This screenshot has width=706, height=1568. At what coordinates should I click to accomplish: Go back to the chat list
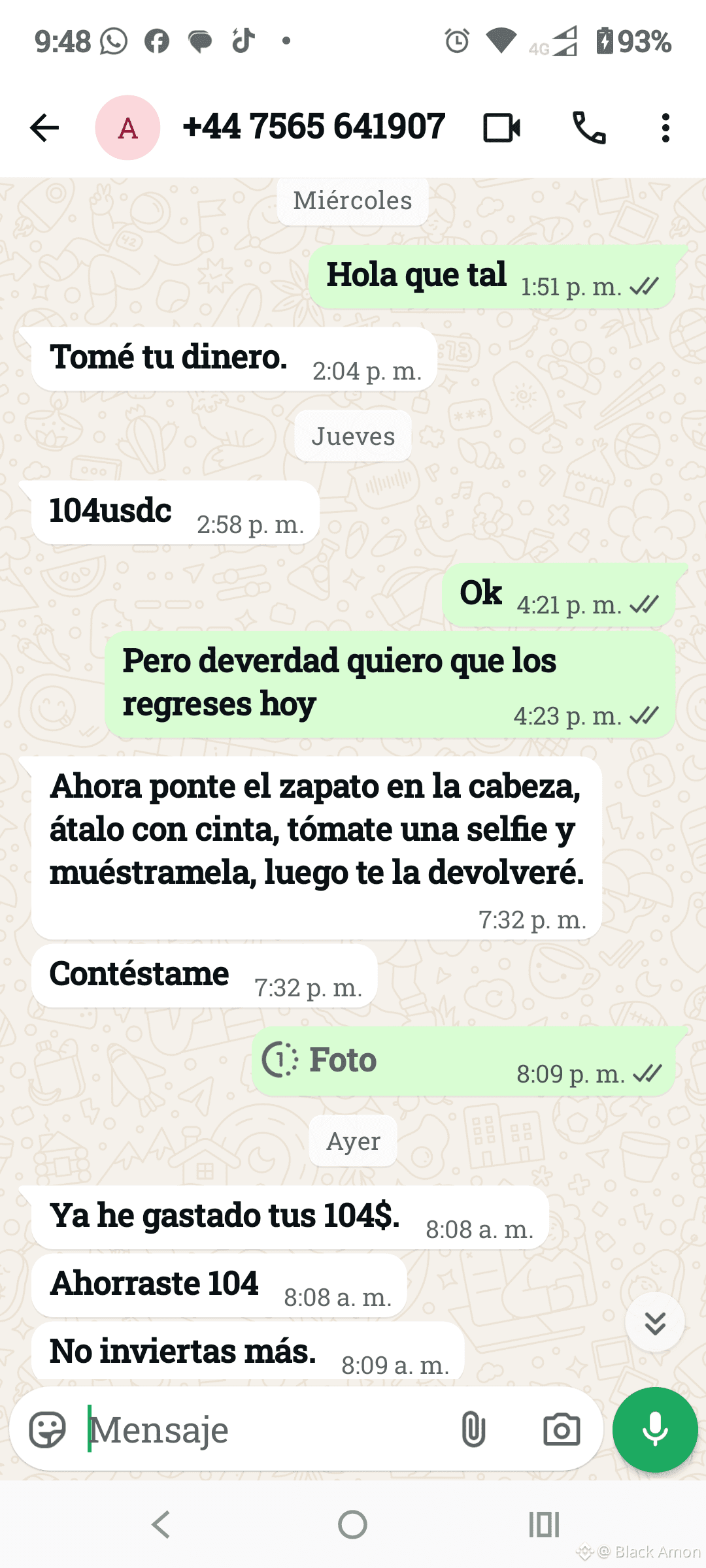point(44,127)
